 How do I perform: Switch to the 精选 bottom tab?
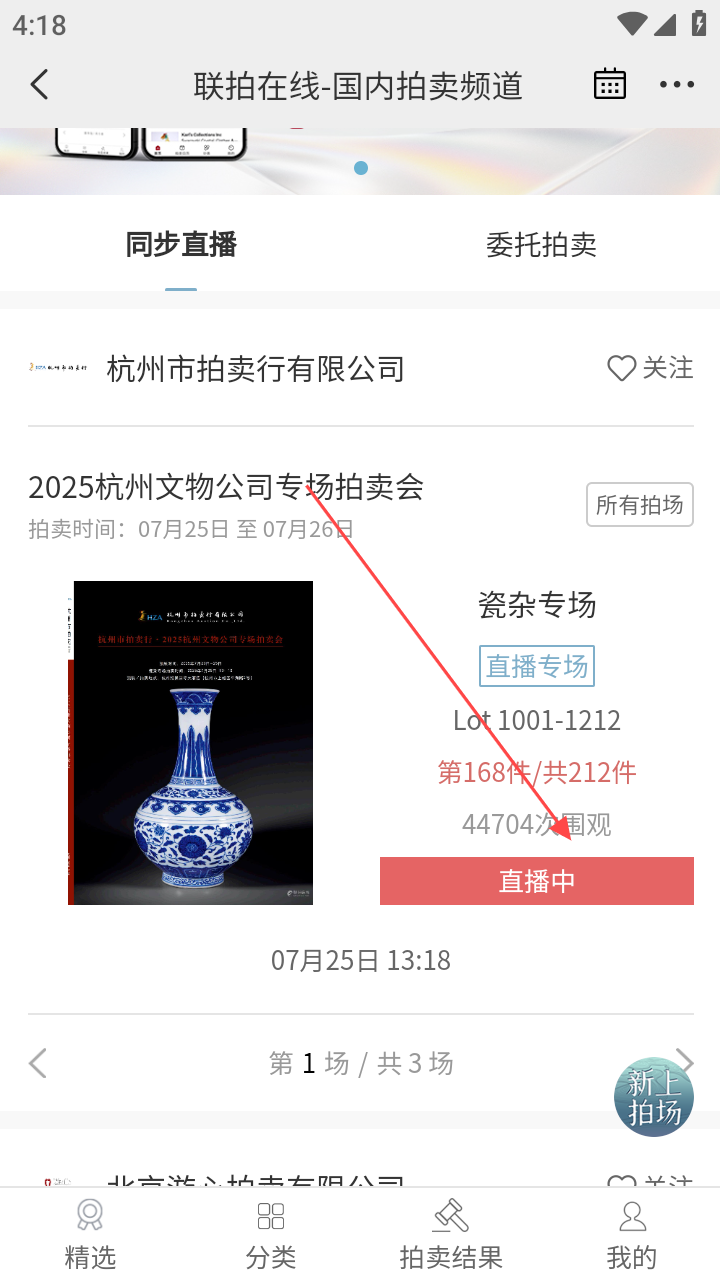pyautogui.click(x=90, y=1234)
